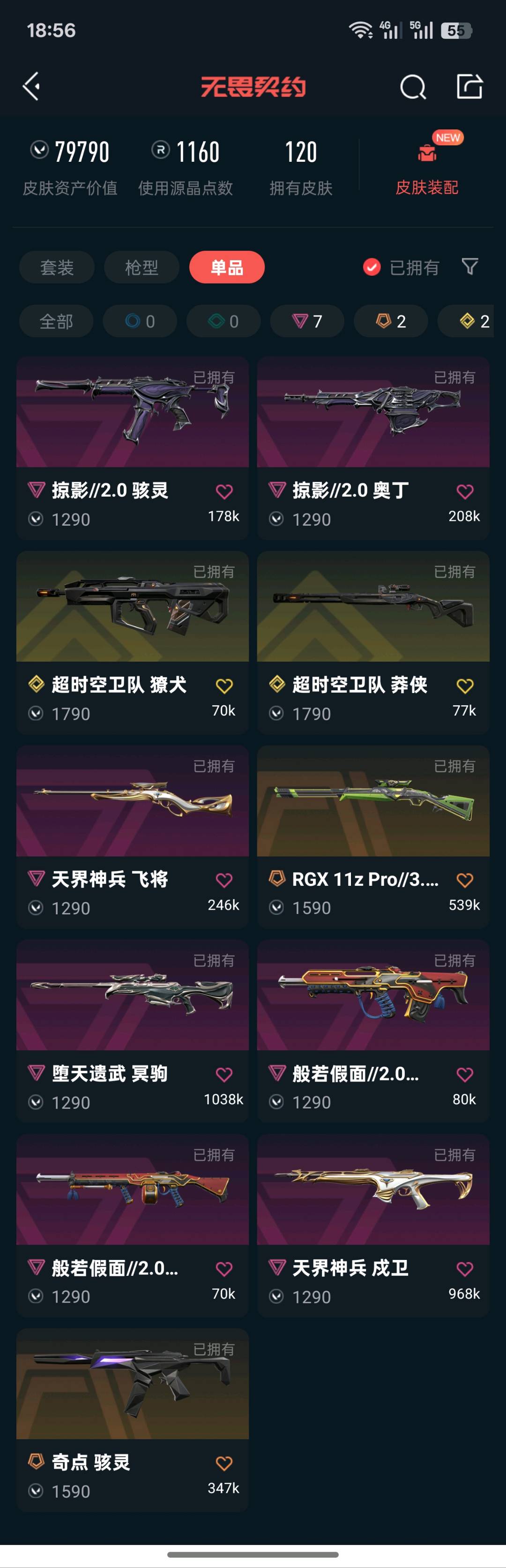Filter by the orange tier chip showing 2

pos(390,321)
